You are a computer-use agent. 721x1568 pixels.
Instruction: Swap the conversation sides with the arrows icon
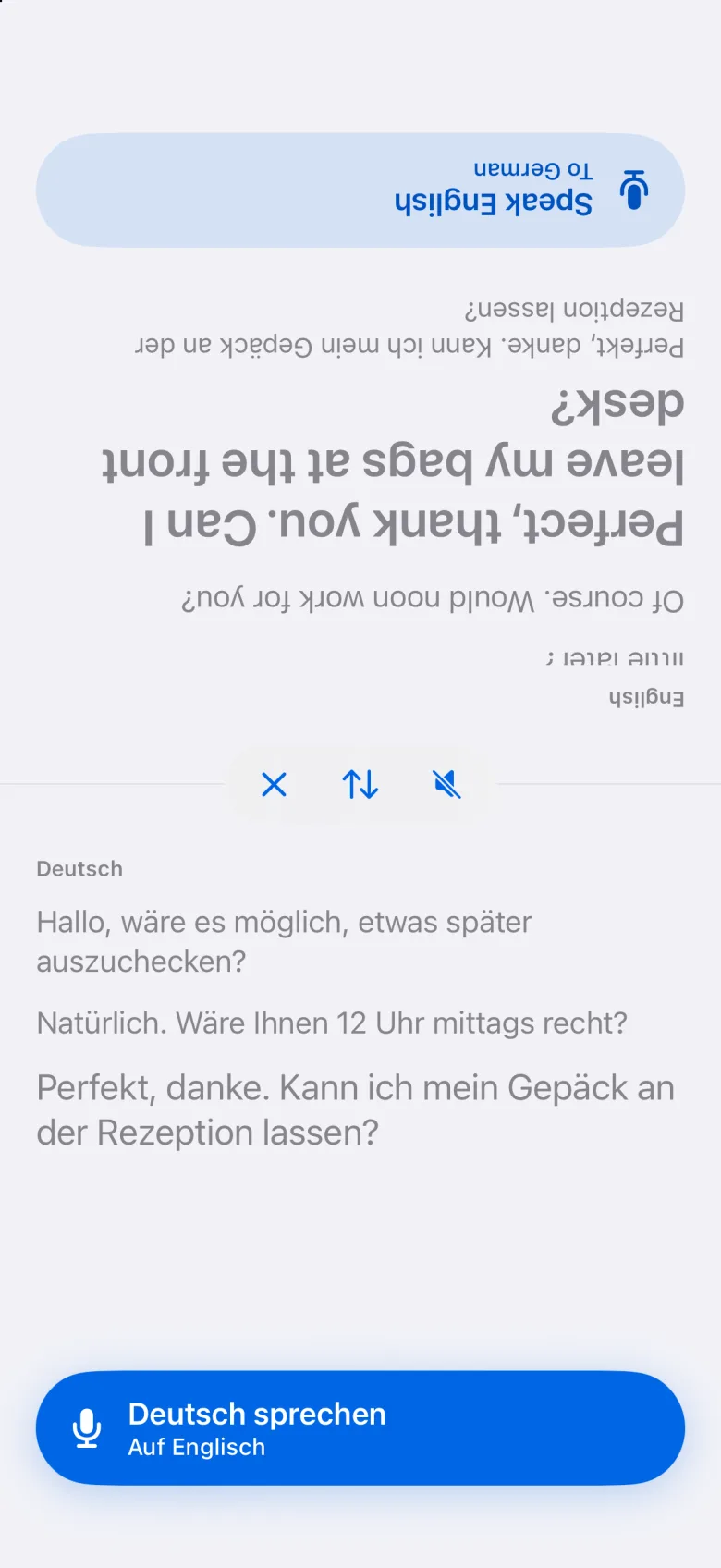[x=360, y=785]
